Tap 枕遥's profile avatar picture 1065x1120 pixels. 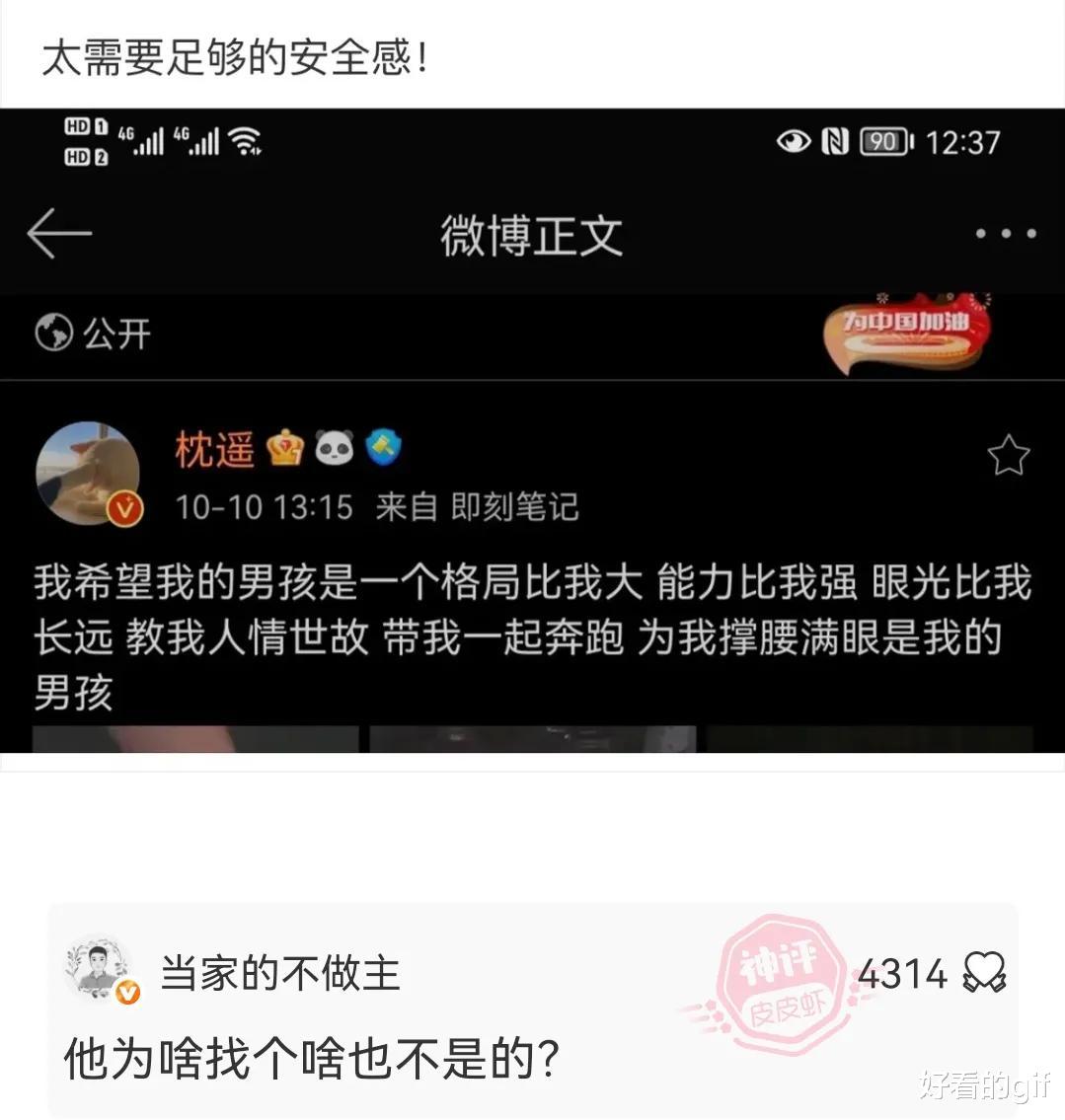89,474
